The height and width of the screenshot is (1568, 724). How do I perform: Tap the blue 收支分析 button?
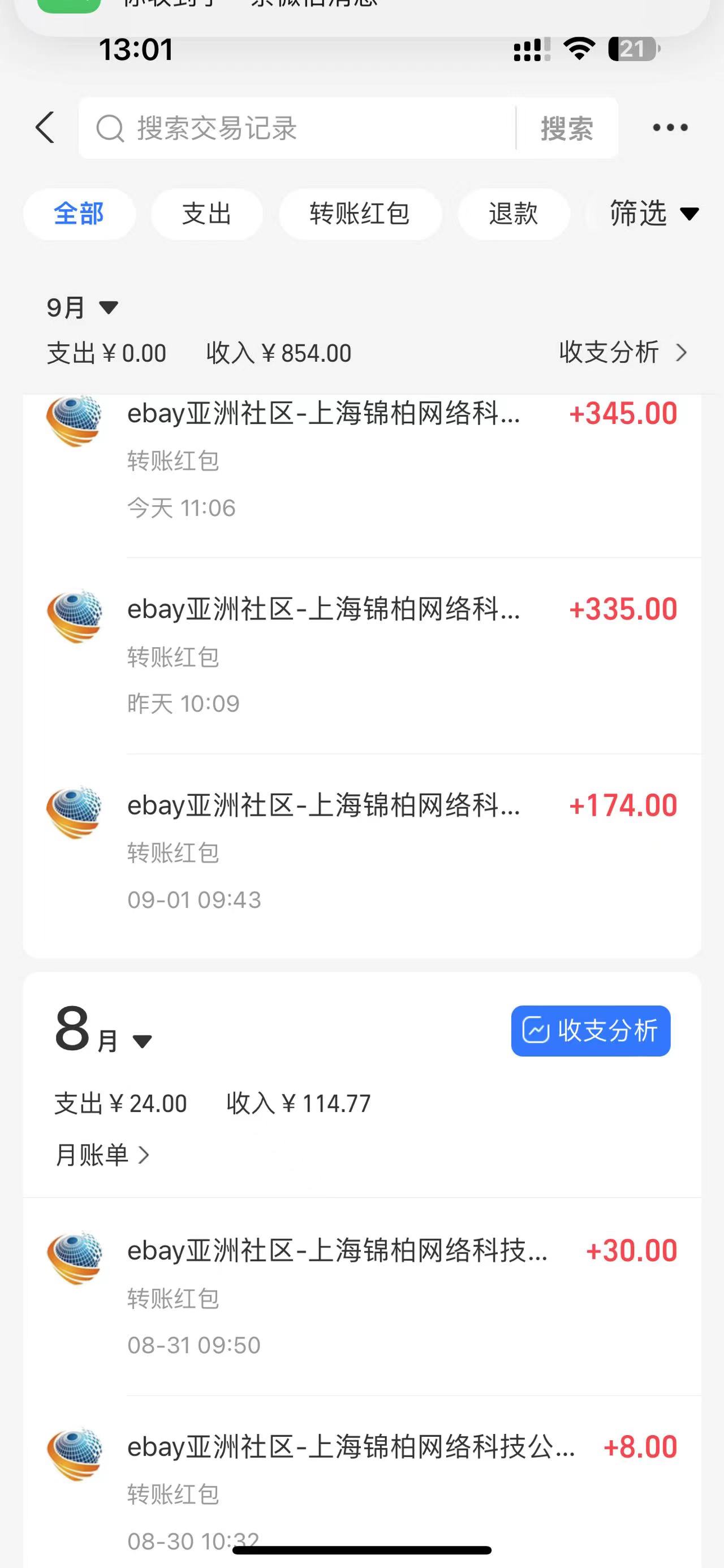[x=591, y=1030]
